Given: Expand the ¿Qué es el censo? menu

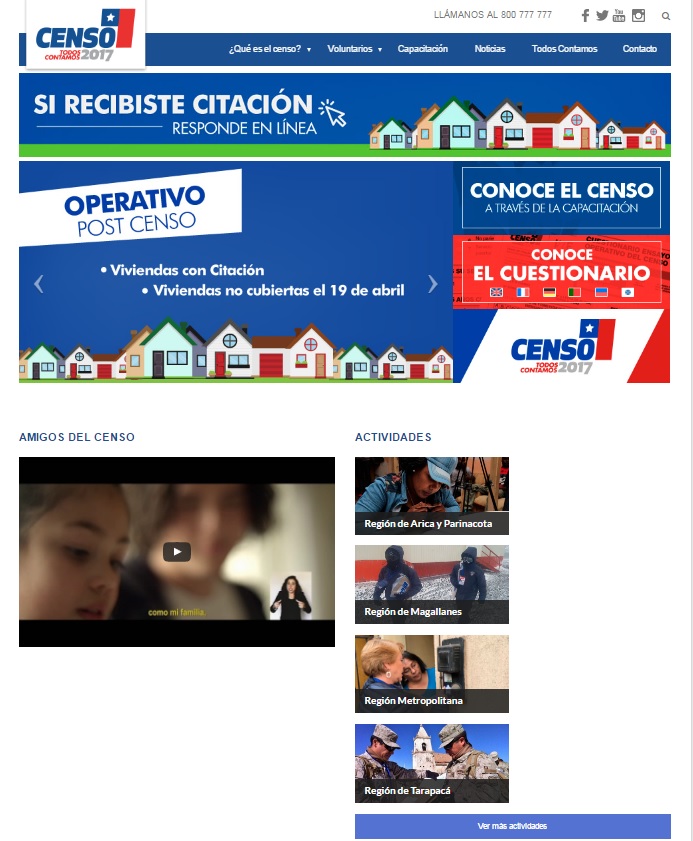Looking at the screenshot, I should click(x=269, y=49).
